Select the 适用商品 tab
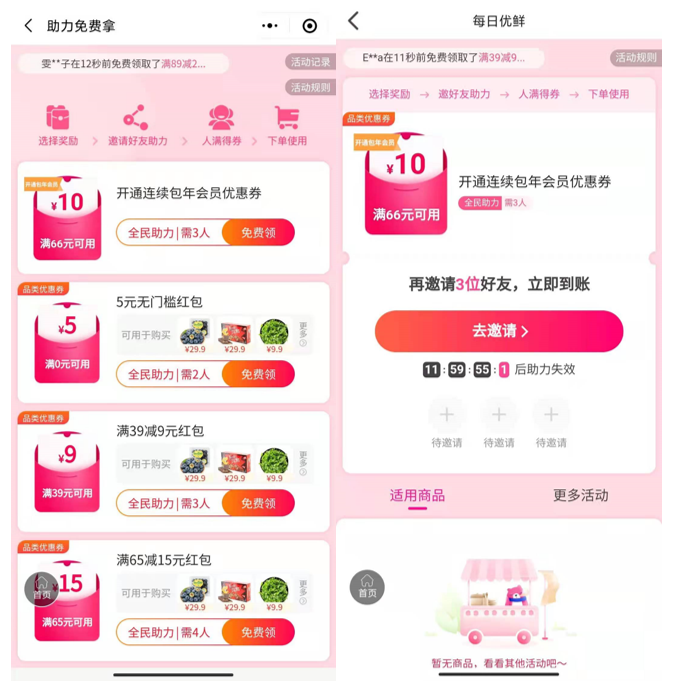 (x=417, y=495)
